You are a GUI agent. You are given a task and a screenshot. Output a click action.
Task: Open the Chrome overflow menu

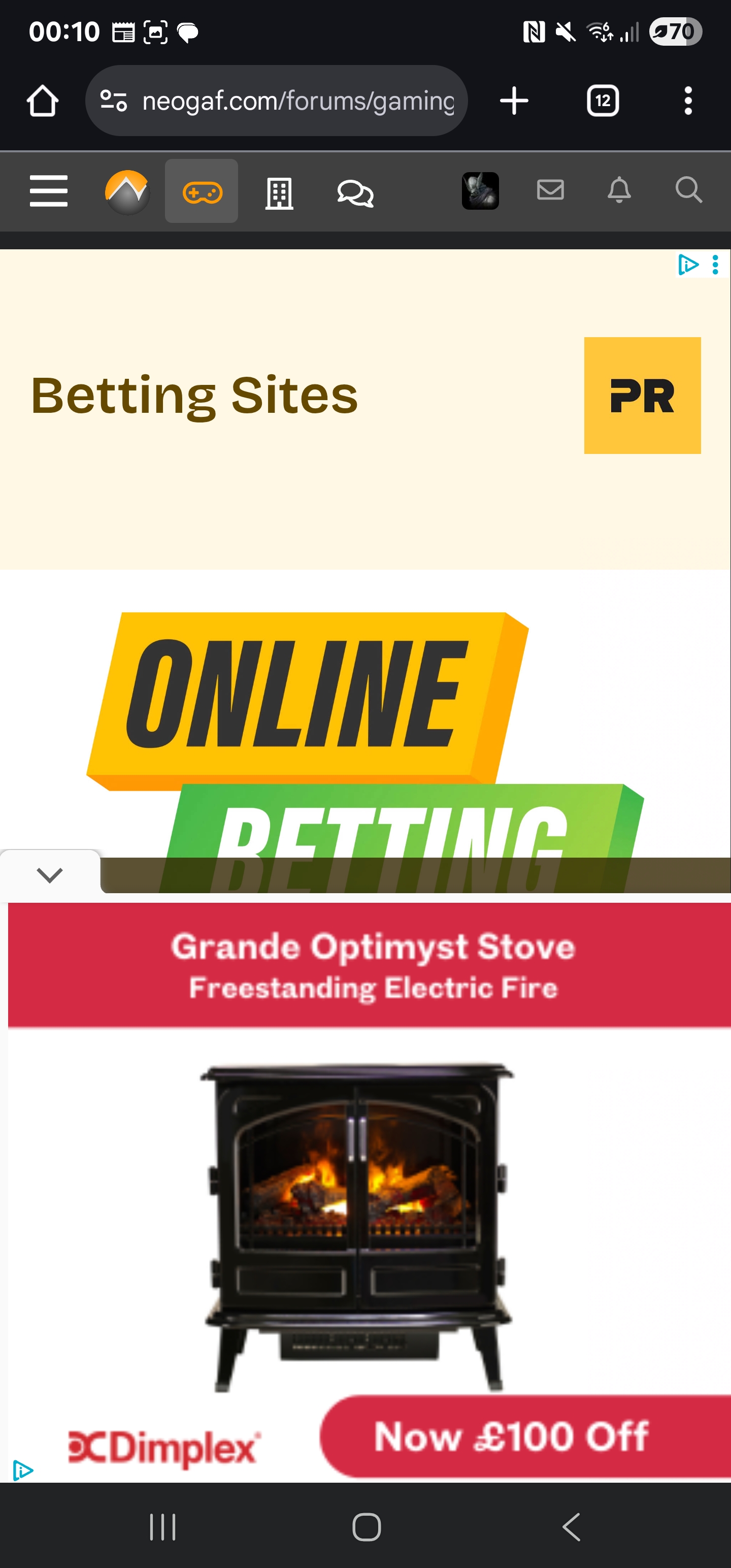click(x=688, y=101)
